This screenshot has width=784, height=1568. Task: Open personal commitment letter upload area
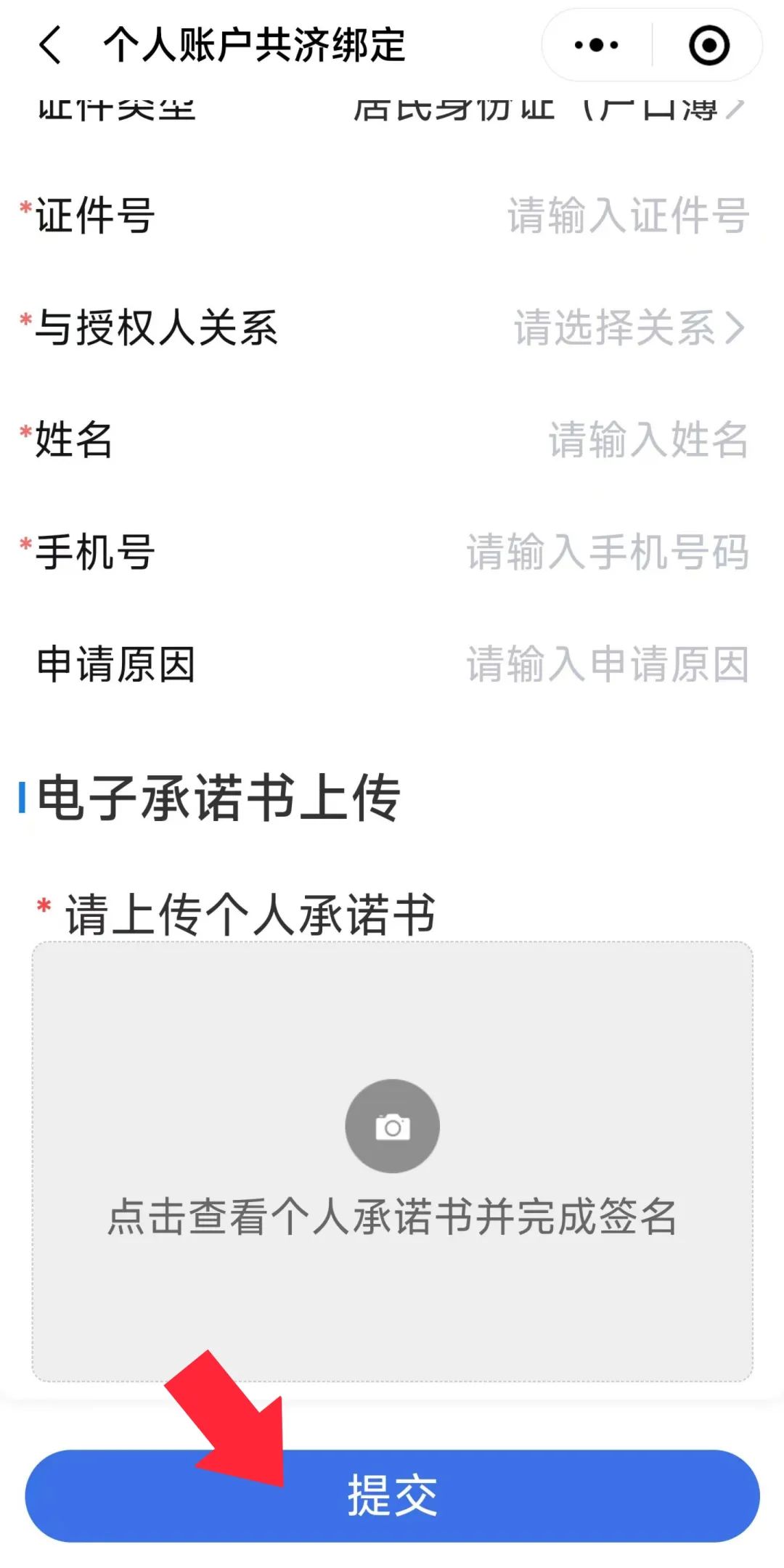pyautogui.click(x=392, y=1161)
